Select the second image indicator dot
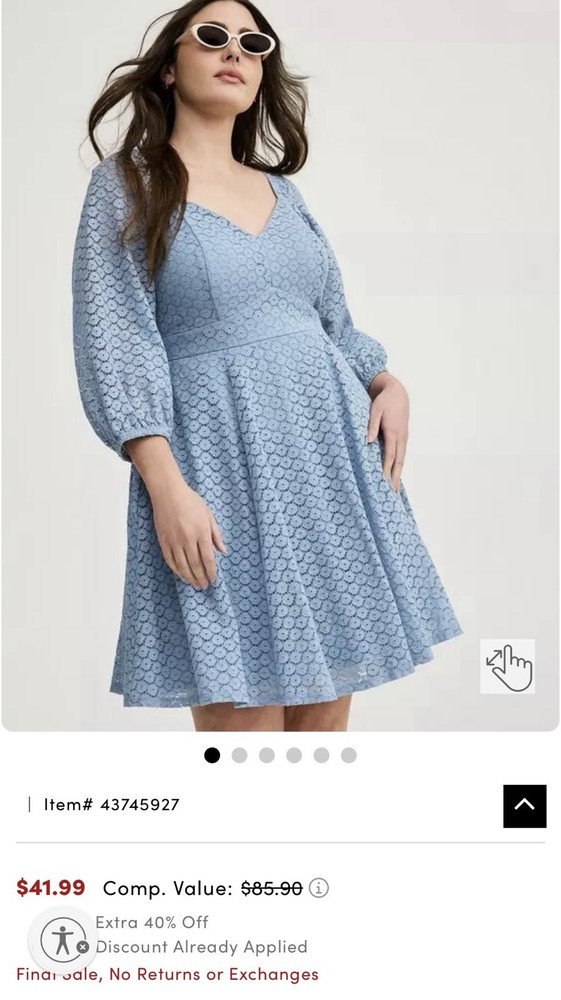 pos(239,755)
